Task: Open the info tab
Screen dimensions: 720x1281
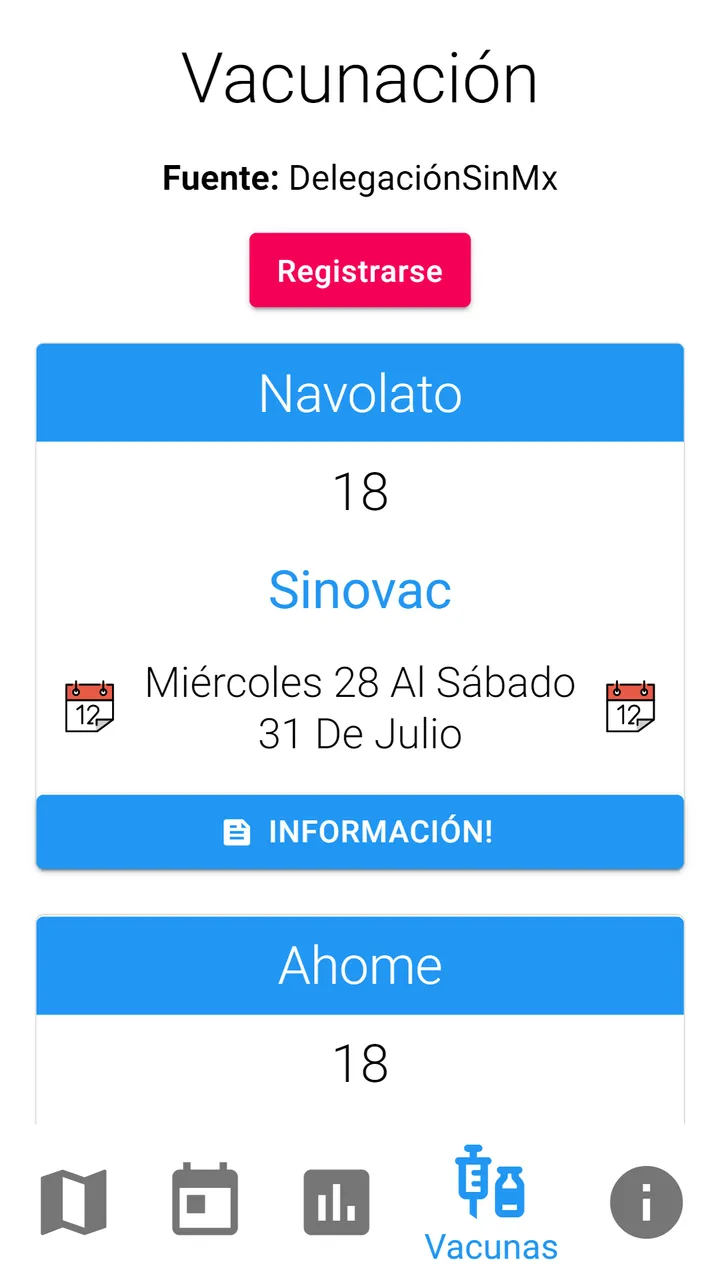Action: click(x=646, y=1201)
